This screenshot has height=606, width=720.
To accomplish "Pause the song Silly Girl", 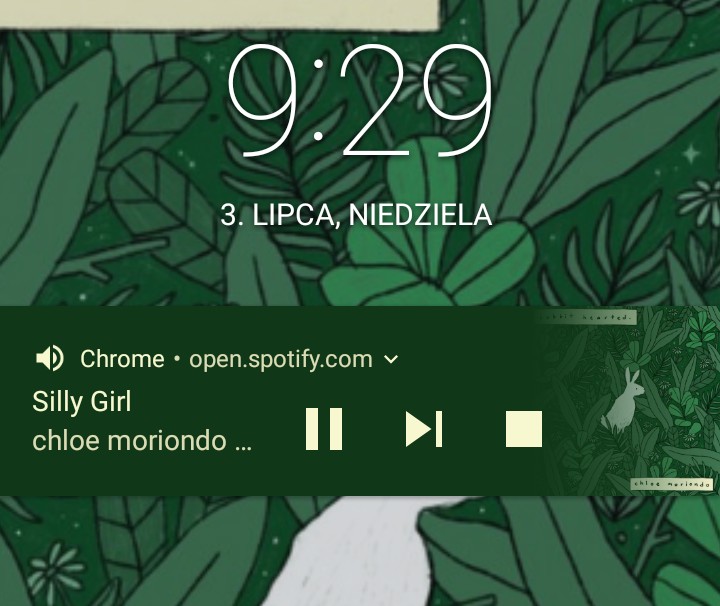I will coord(323,429).
